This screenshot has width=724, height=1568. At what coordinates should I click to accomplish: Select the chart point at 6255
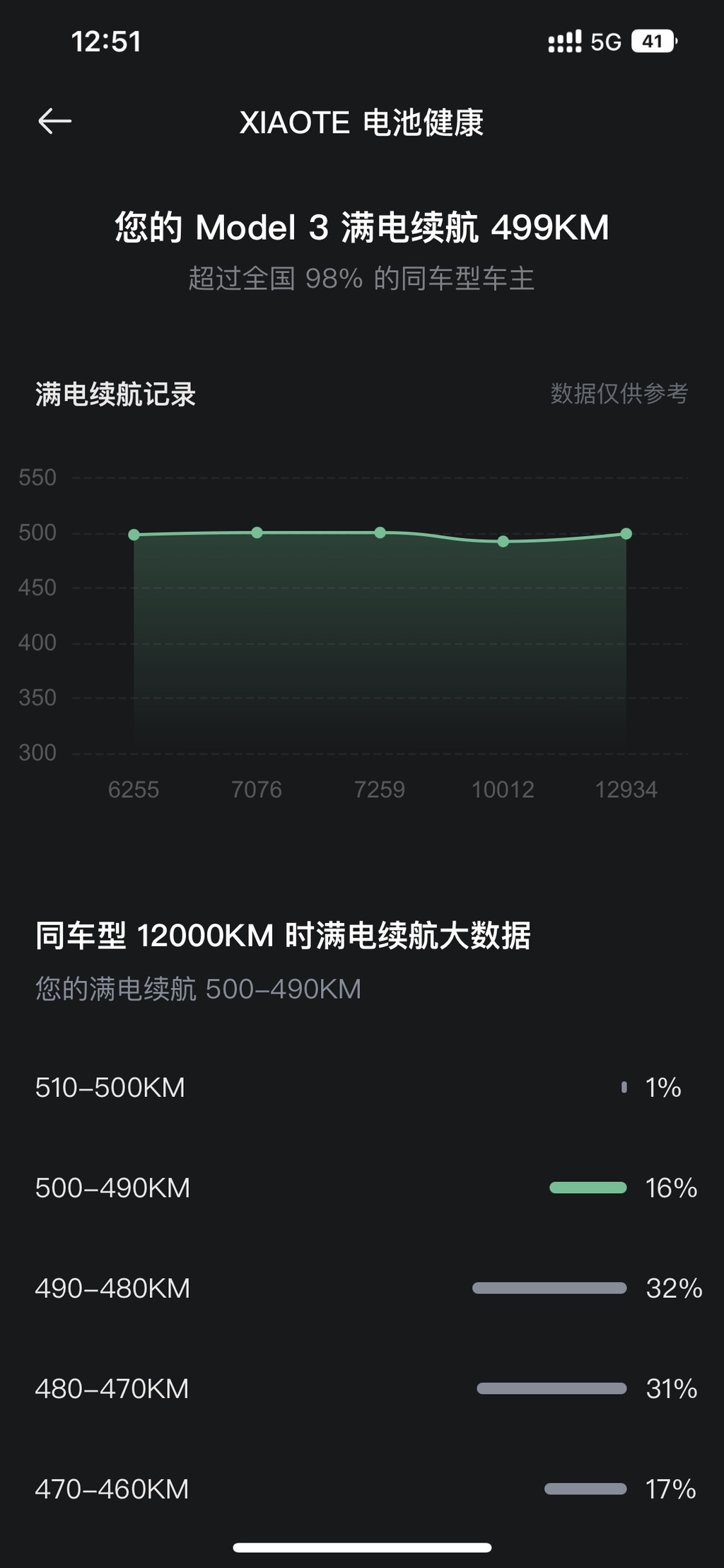(x=134, y=535)
